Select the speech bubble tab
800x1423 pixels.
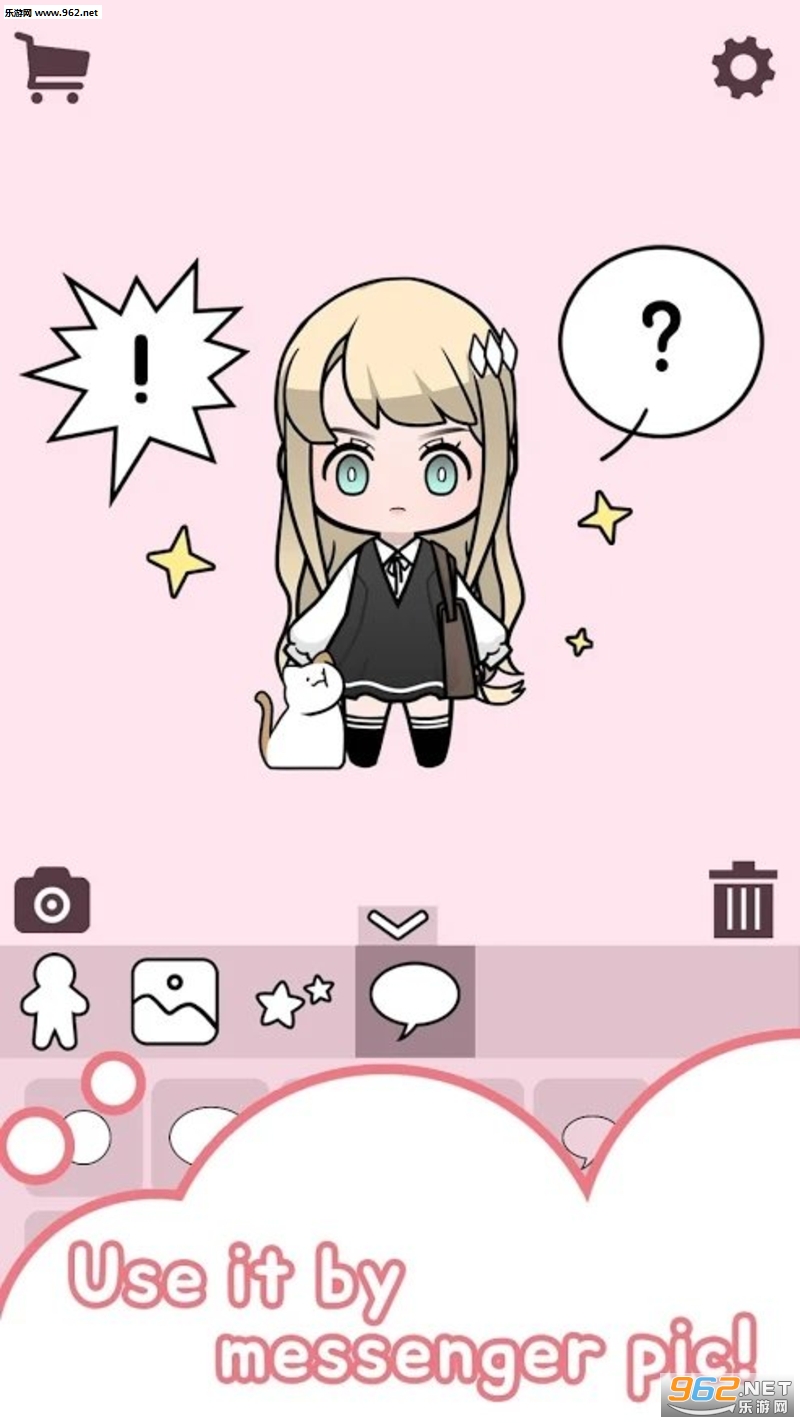tap(414, 1001)
